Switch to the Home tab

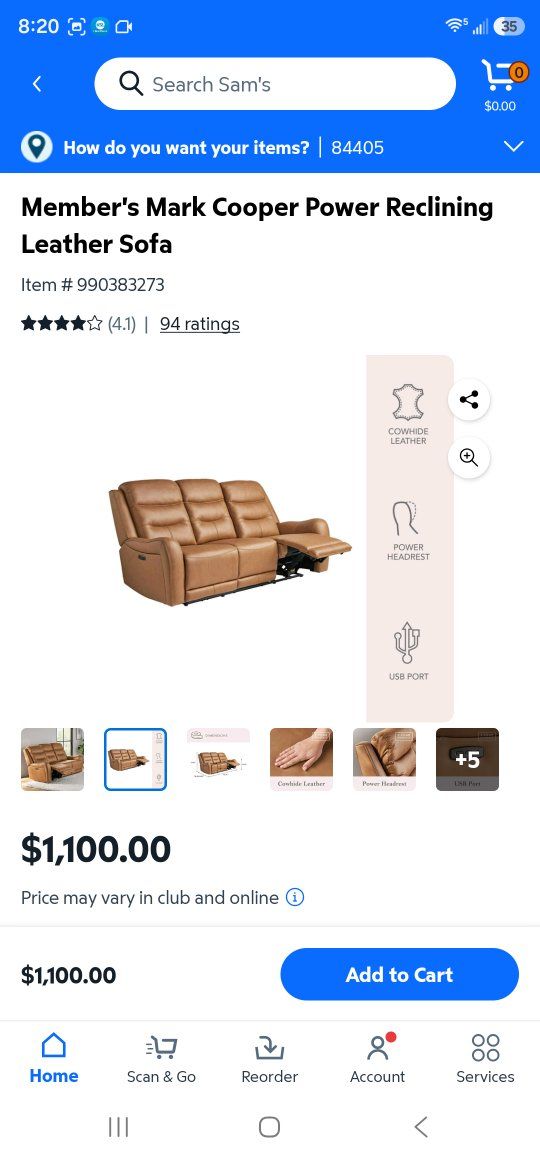54,1058
